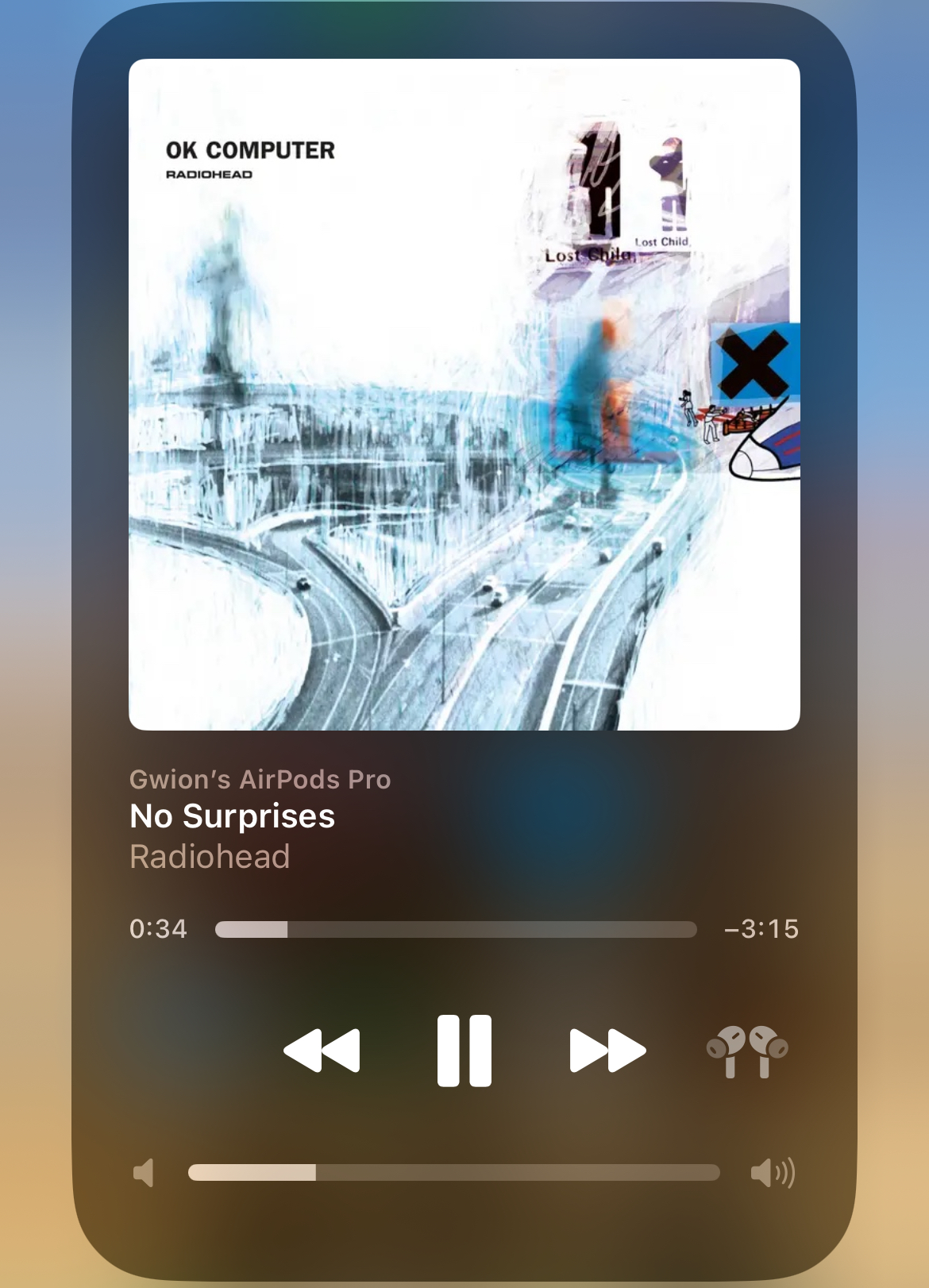Tap the playback progress bar

click(455, 929)
